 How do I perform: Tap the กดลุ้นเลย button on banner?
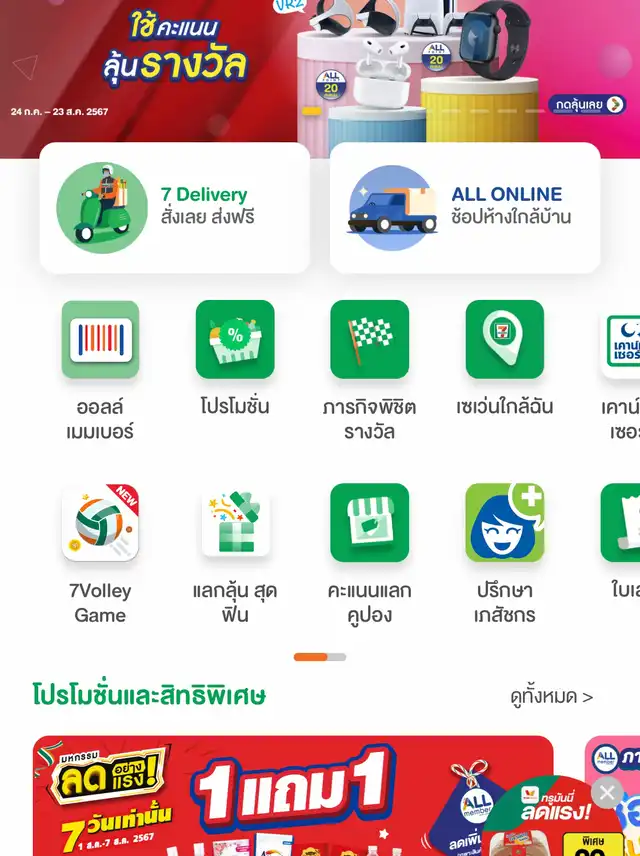pos(587,104)
